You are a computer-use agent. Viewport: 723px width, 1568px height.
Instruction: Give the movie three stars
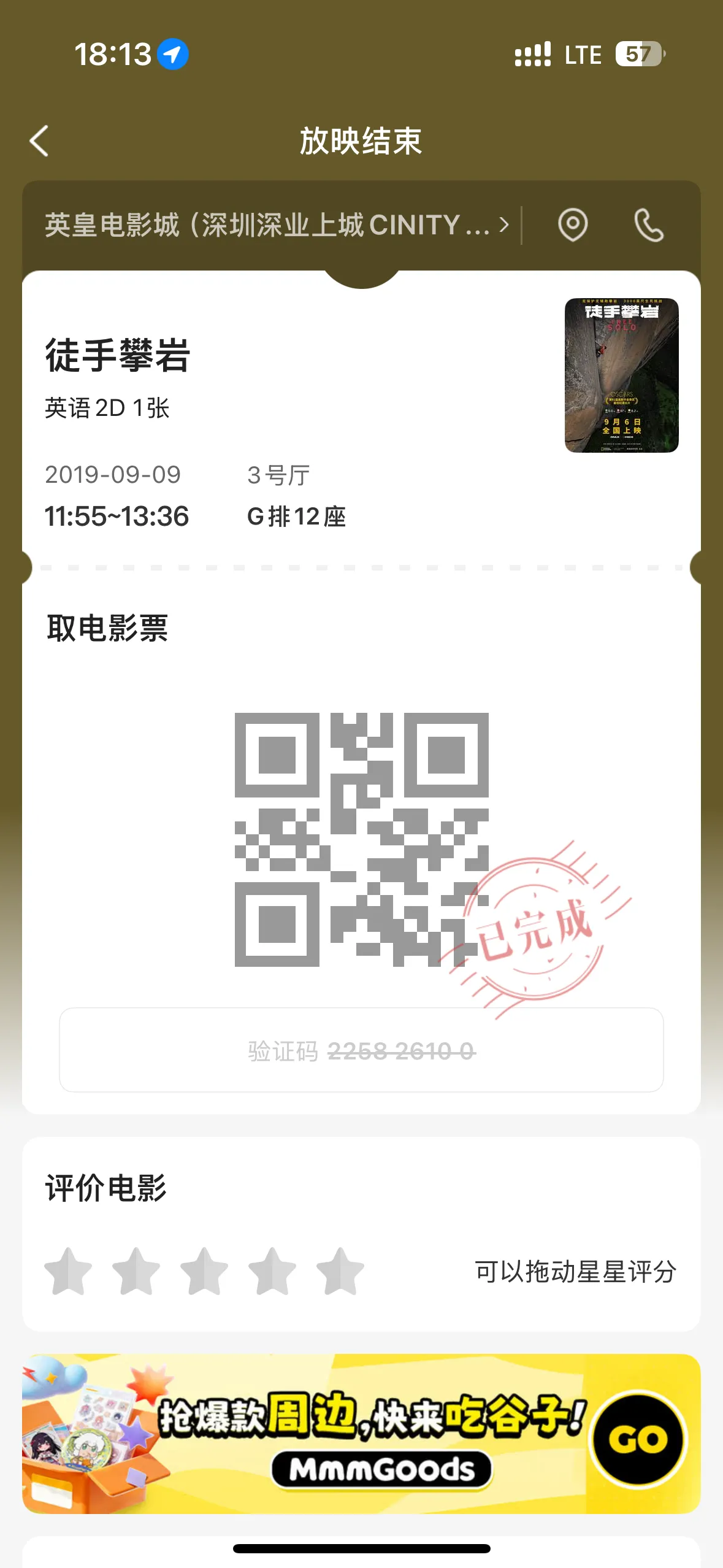coord(204,1272)
